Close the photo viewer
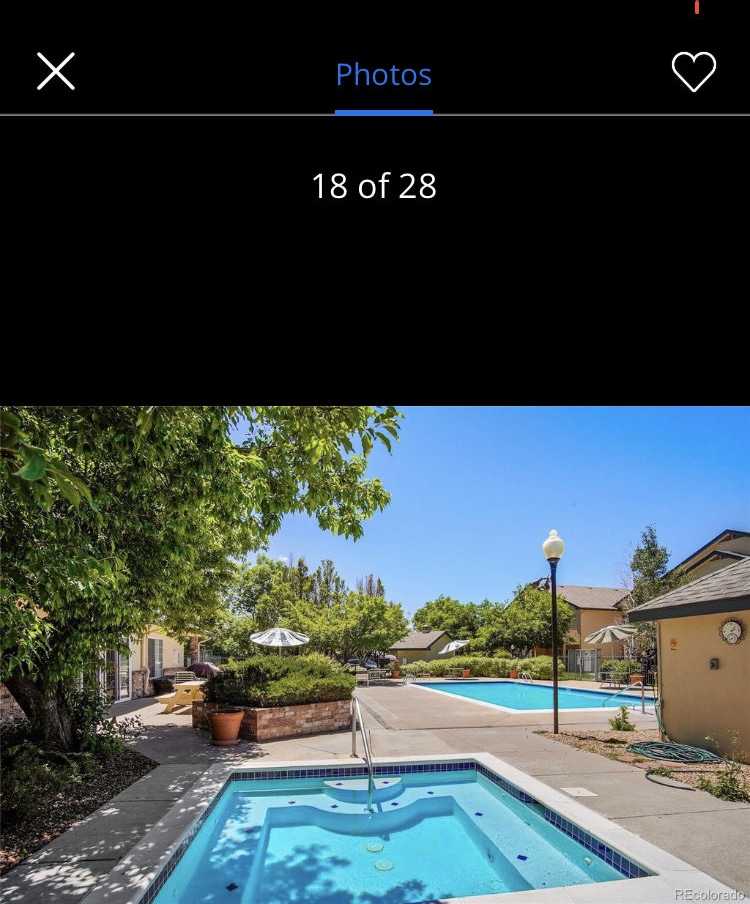 coord(56,72)
